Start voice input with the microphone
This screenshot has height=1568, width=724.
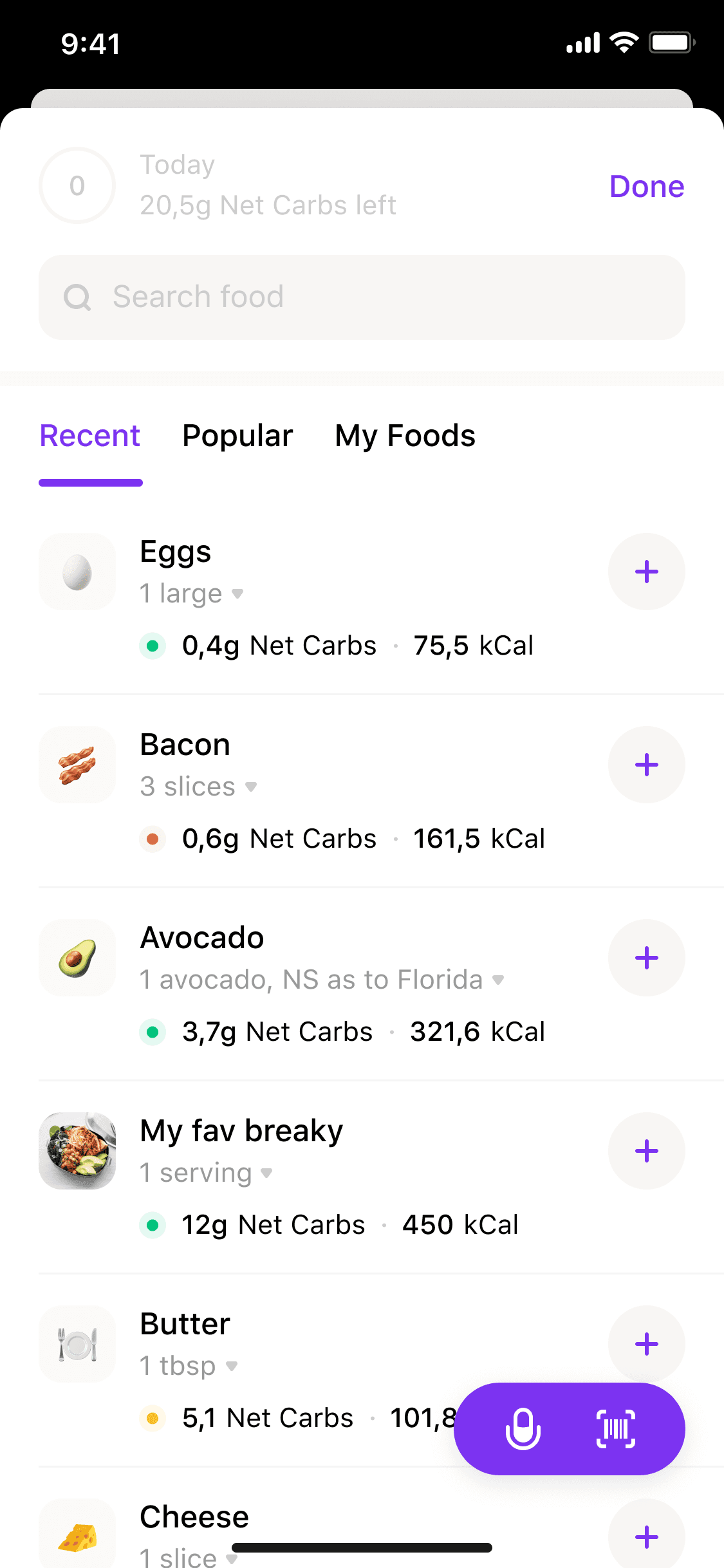click(x=523, y=1429)
